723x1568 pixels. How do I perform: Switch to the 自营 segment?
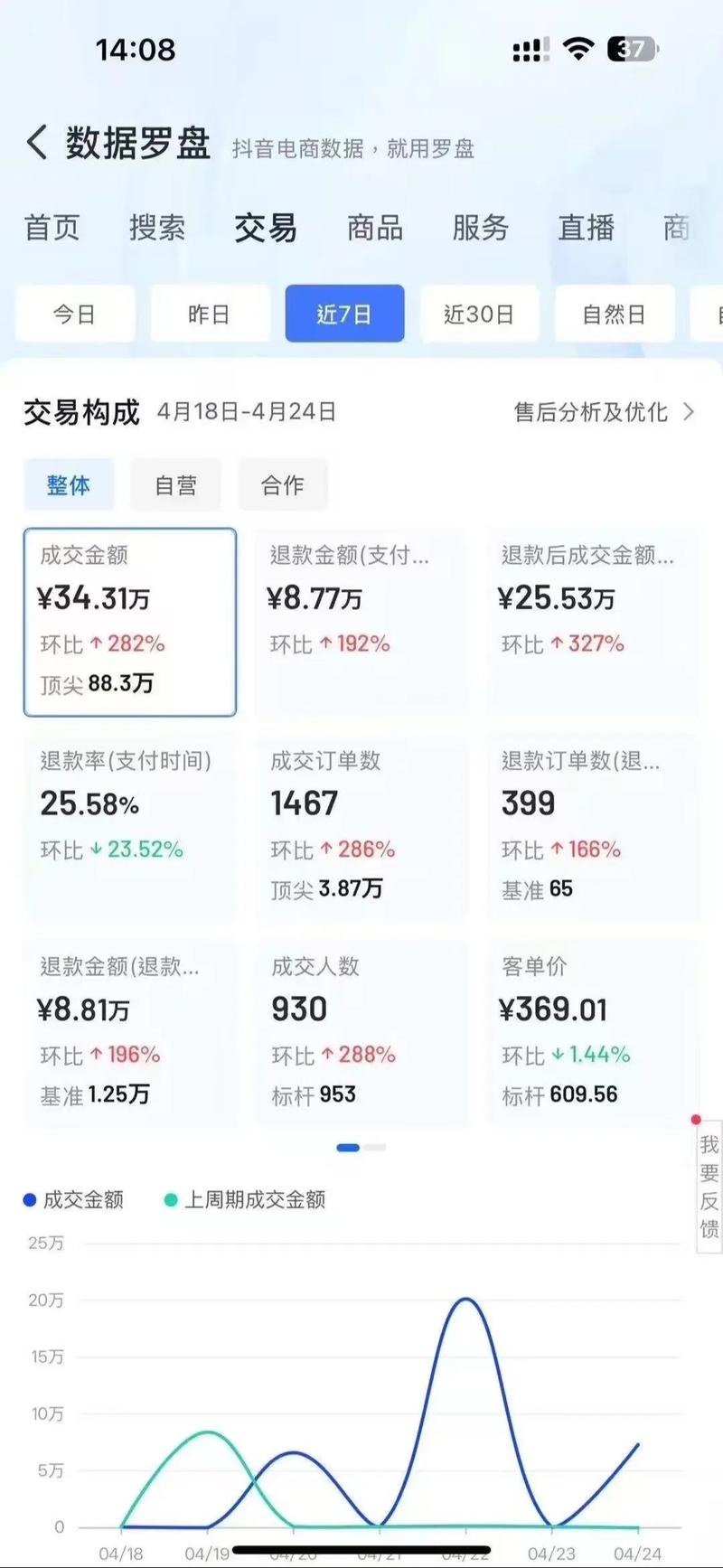click(175, 485)
